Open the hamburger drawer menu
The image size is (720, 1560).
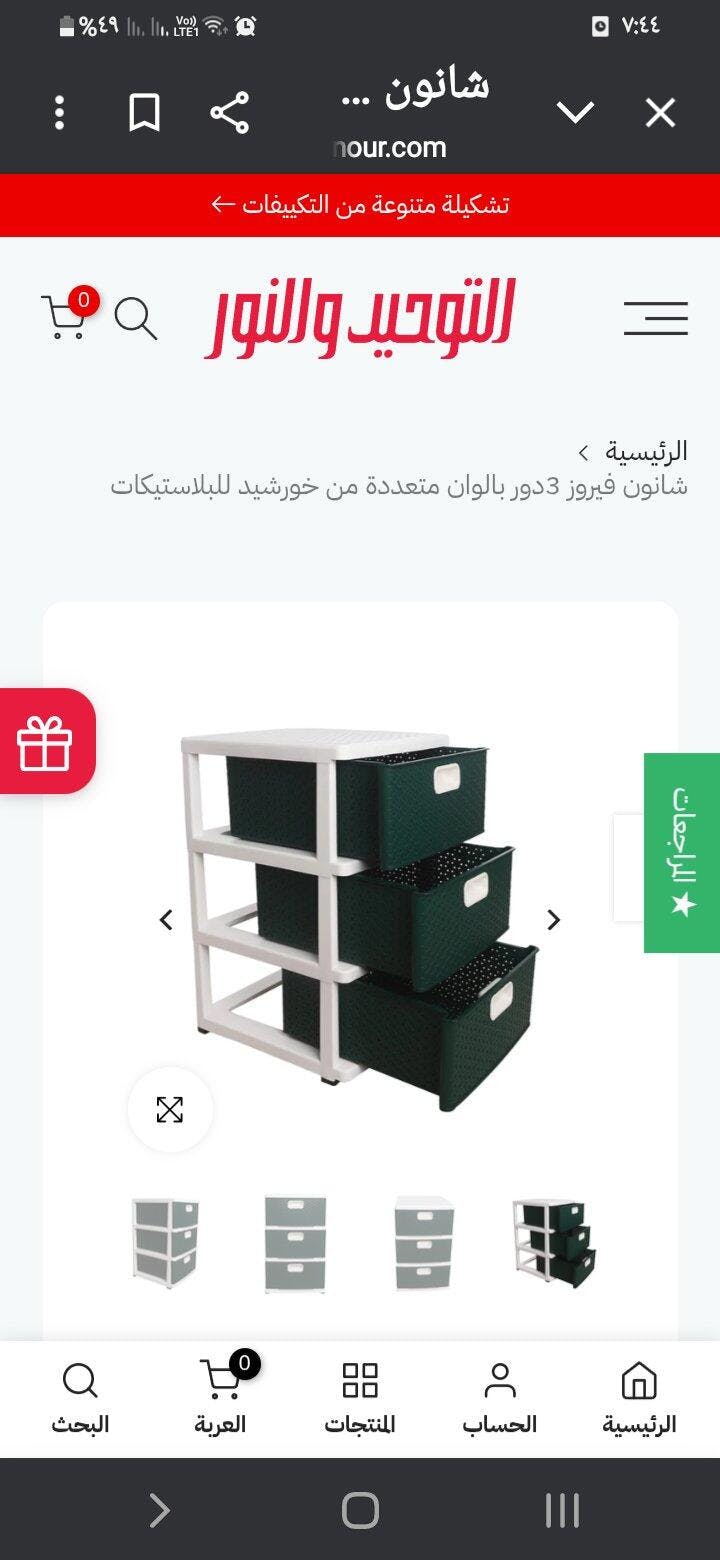(x=656, y=318)
